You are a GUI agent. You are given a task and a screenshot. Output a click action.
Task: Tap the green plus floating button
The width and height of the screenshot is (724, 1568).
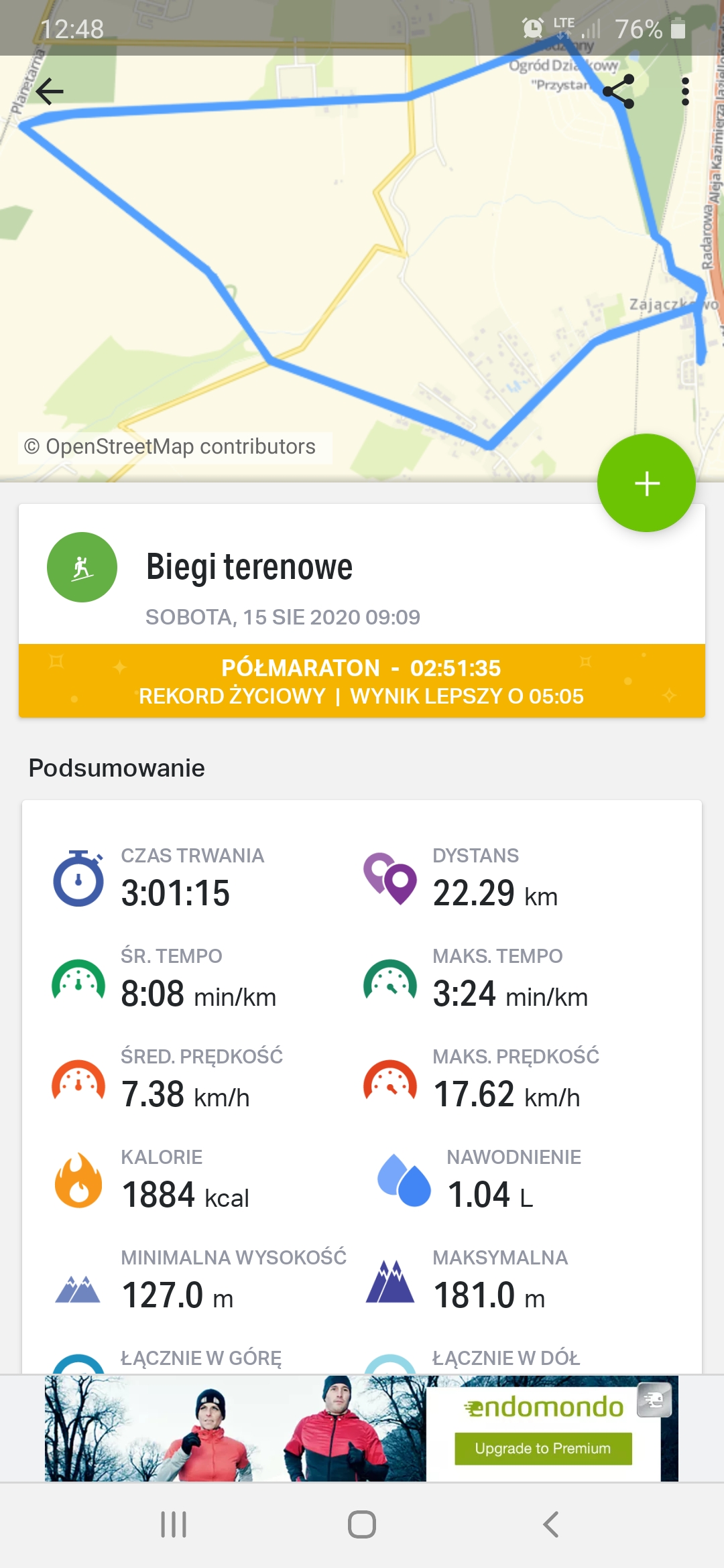tap(646, 483)
